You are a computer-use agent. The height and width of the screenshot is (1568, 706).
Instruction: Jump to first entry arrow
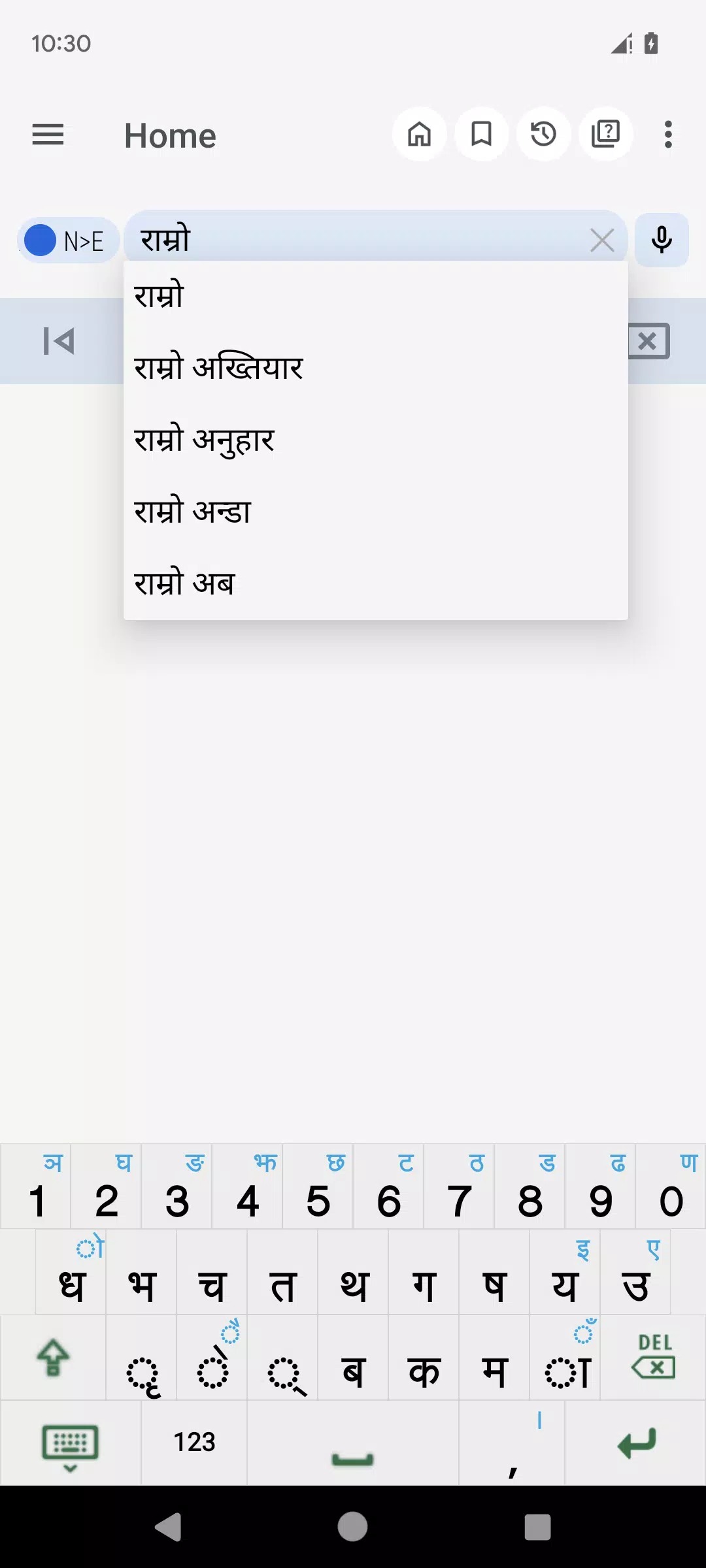59,341
